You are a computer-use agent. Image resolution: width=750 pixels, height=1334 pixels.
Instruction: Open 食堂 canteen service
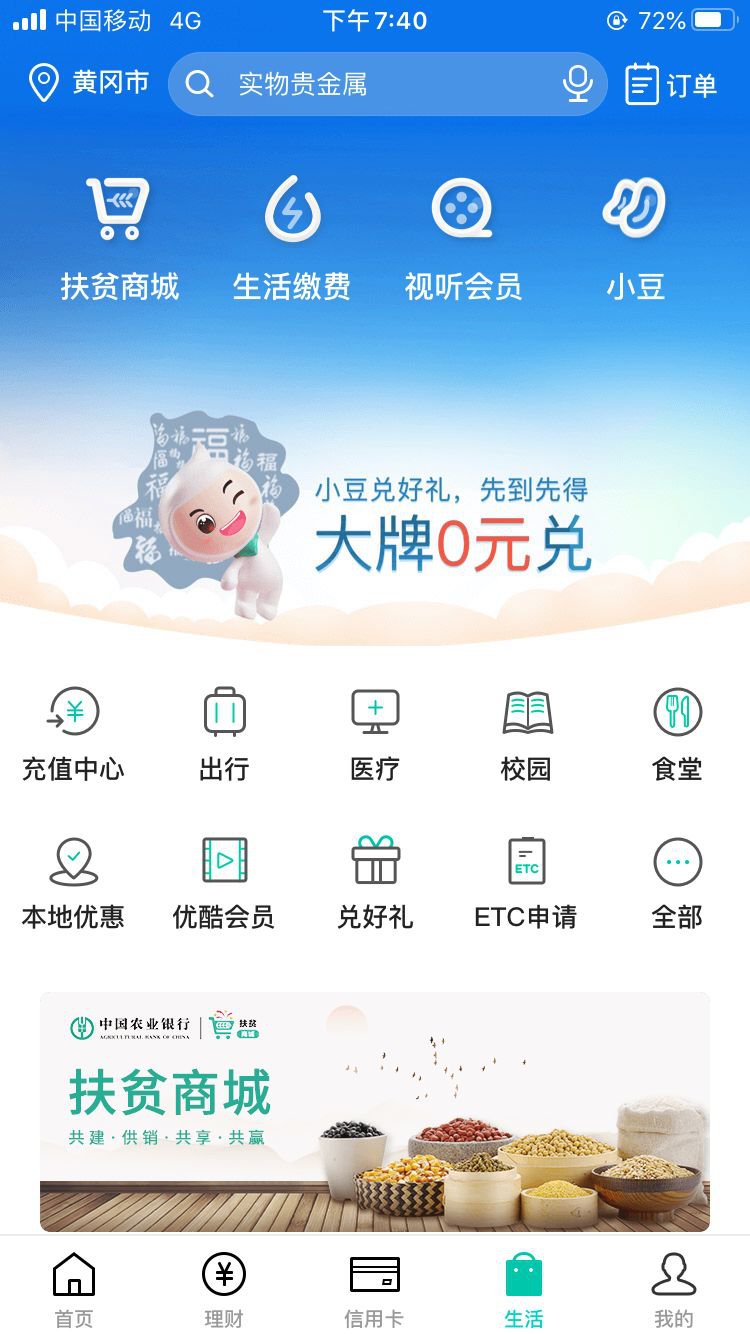coord(677,733)
